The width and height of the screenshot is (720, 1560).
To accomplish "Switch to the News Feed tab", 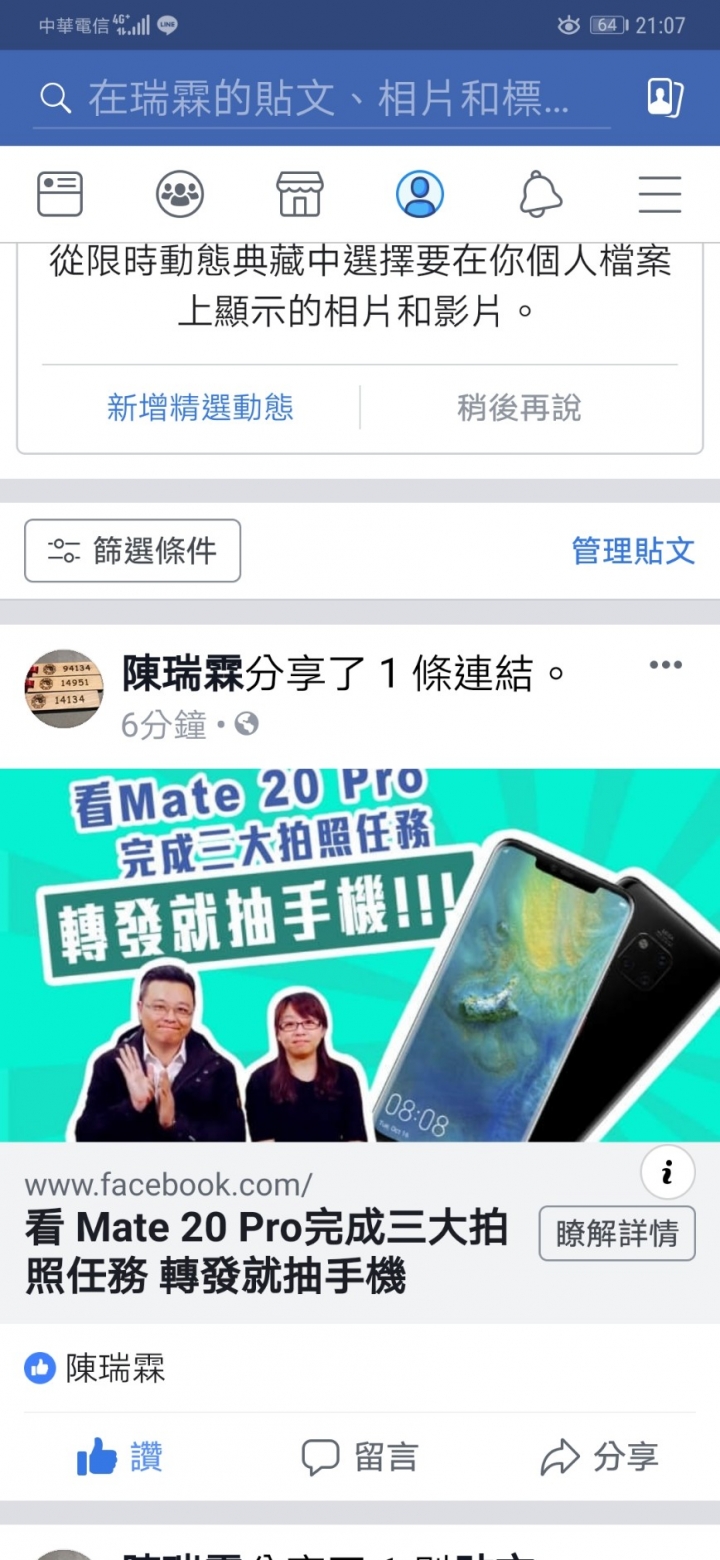I will (x=60, y=194).
